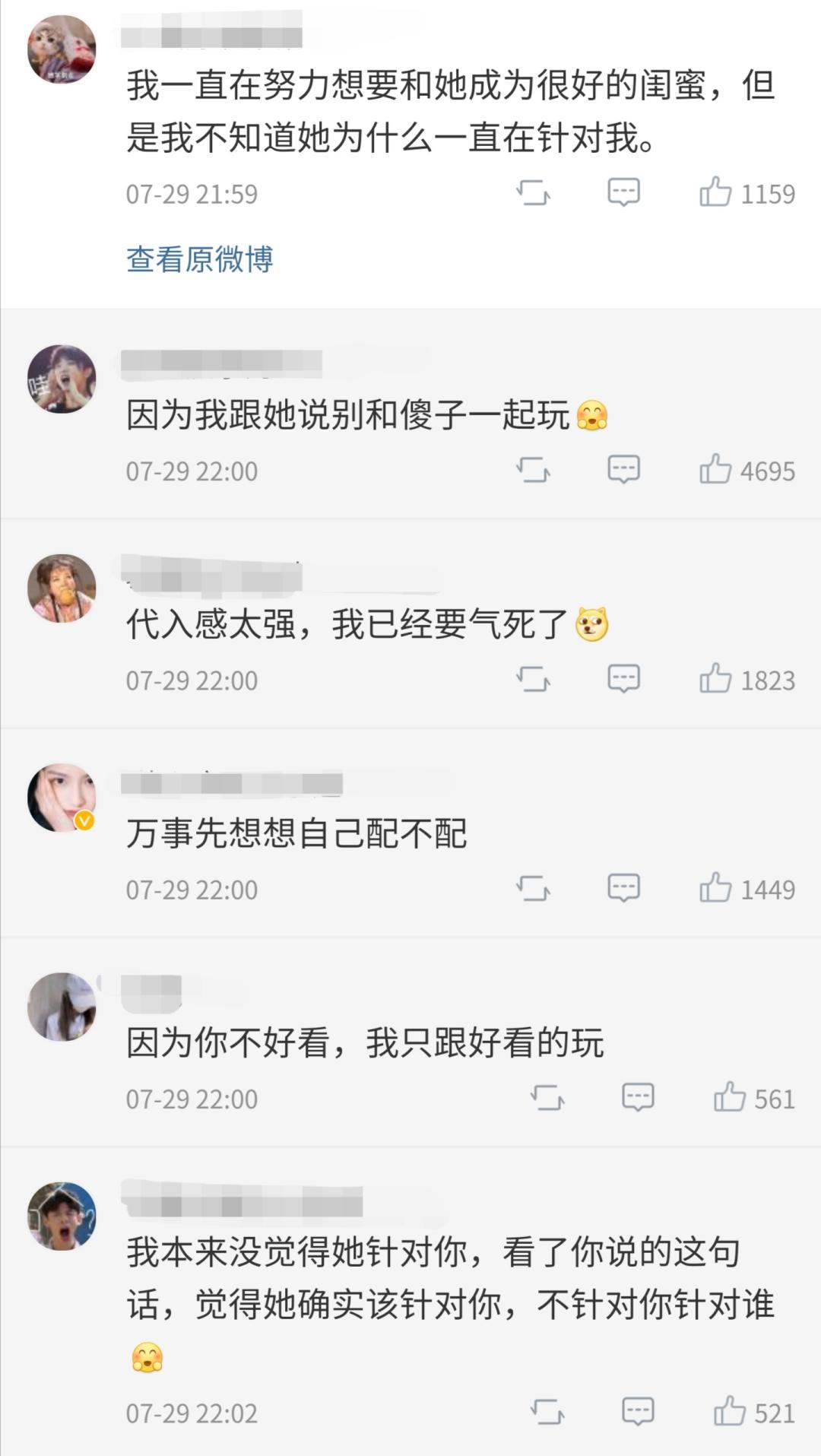Click the verified user's profile picture
Screen dimensions: 821x1456
click(61, 797)
